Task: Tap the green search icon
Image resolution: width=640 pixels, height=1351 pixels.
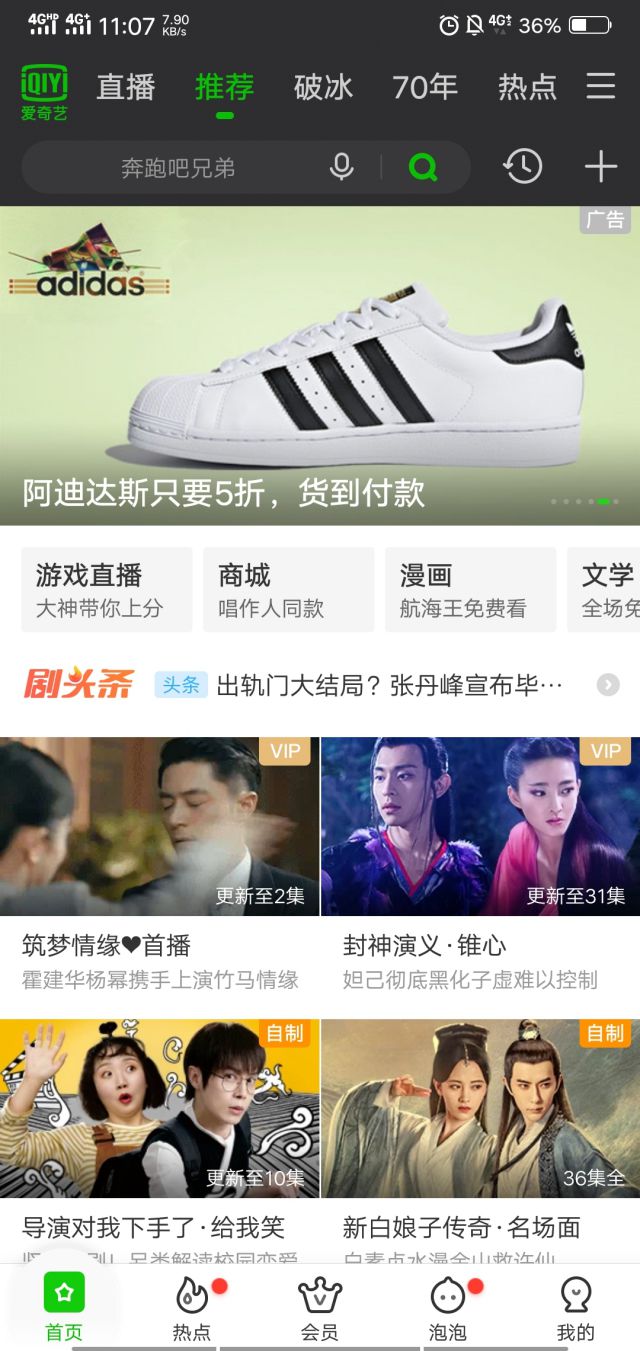Action: (423, 167)
